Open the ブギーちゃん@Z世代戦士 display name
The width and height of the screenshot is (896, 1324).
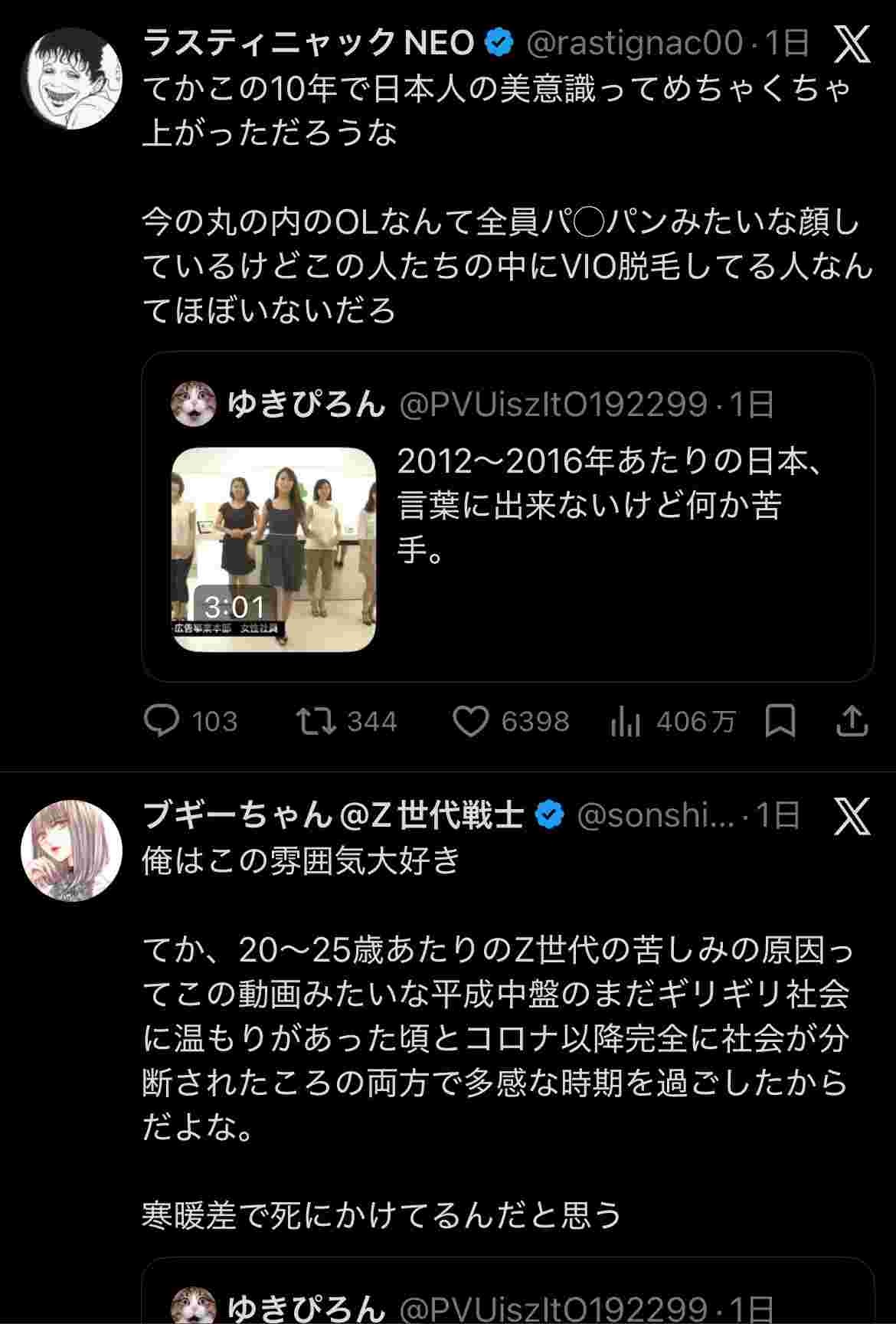[x=333, y=815]
